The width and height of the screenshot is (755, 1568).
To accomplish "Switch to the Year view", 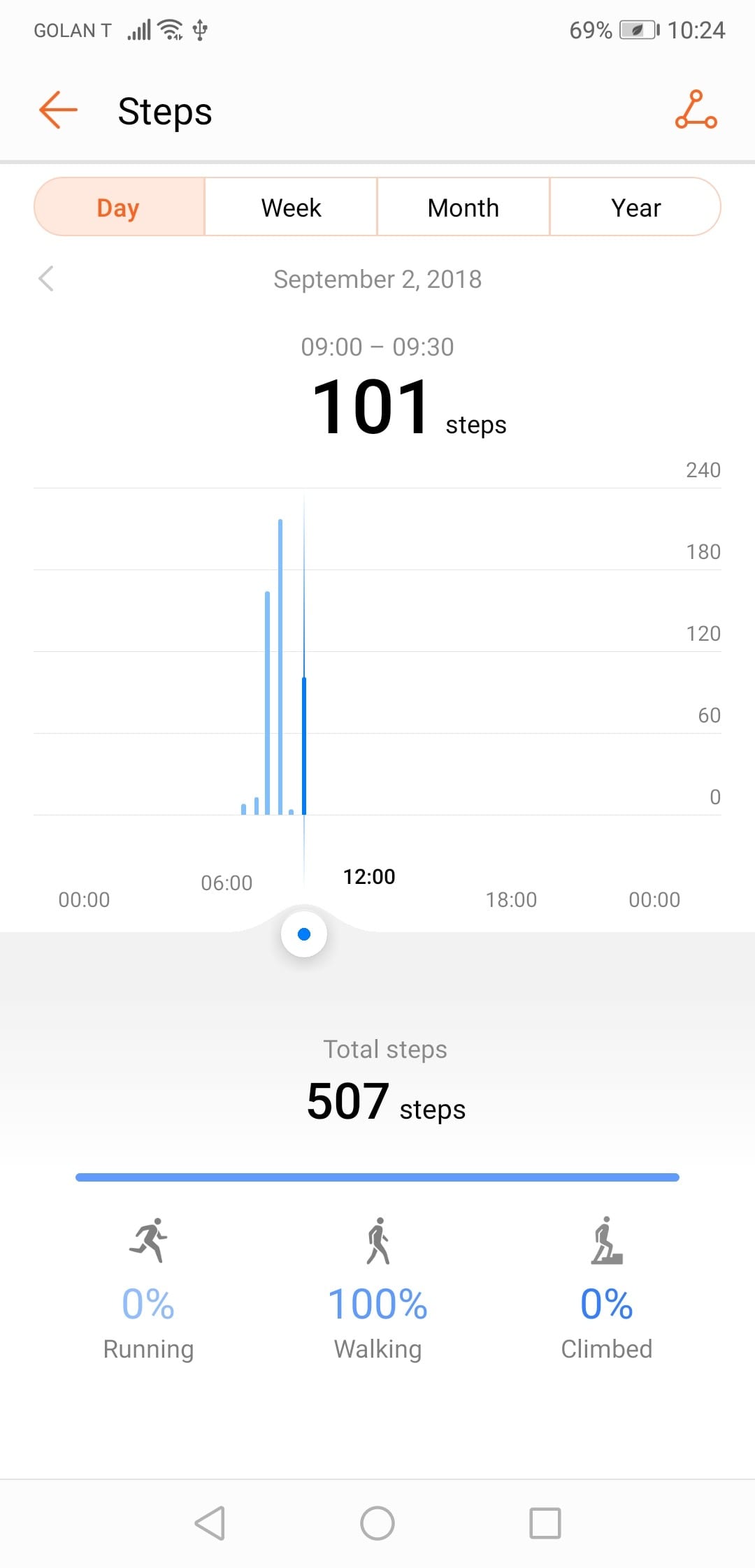I will [x=635, y=207].
